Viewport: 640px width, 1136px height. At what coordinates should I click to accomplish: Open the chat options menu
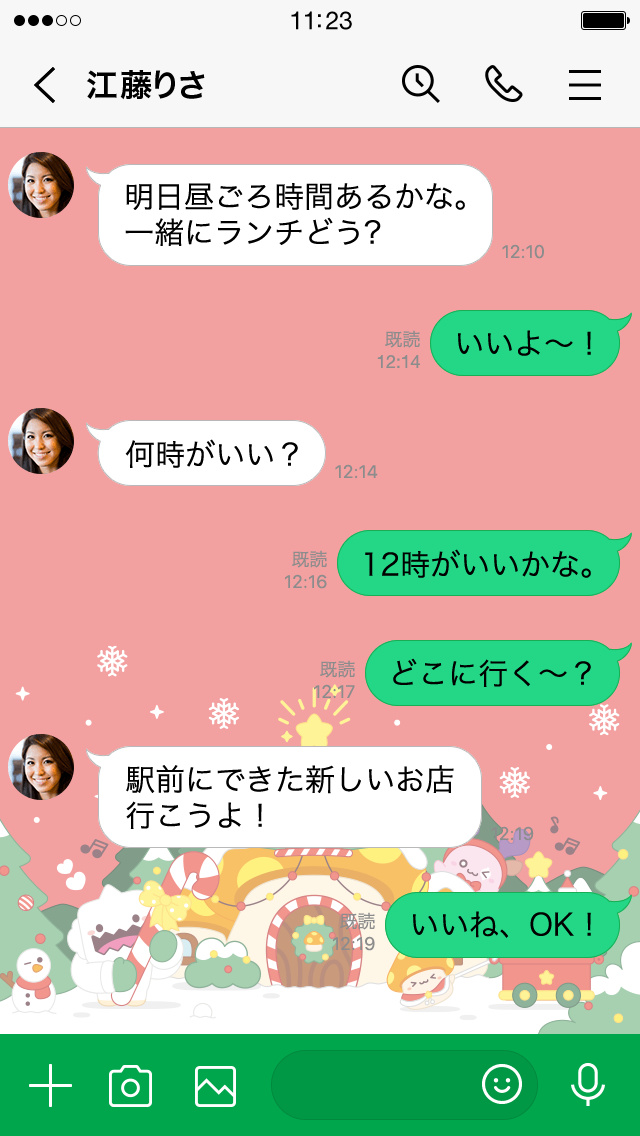click(585, 85)
